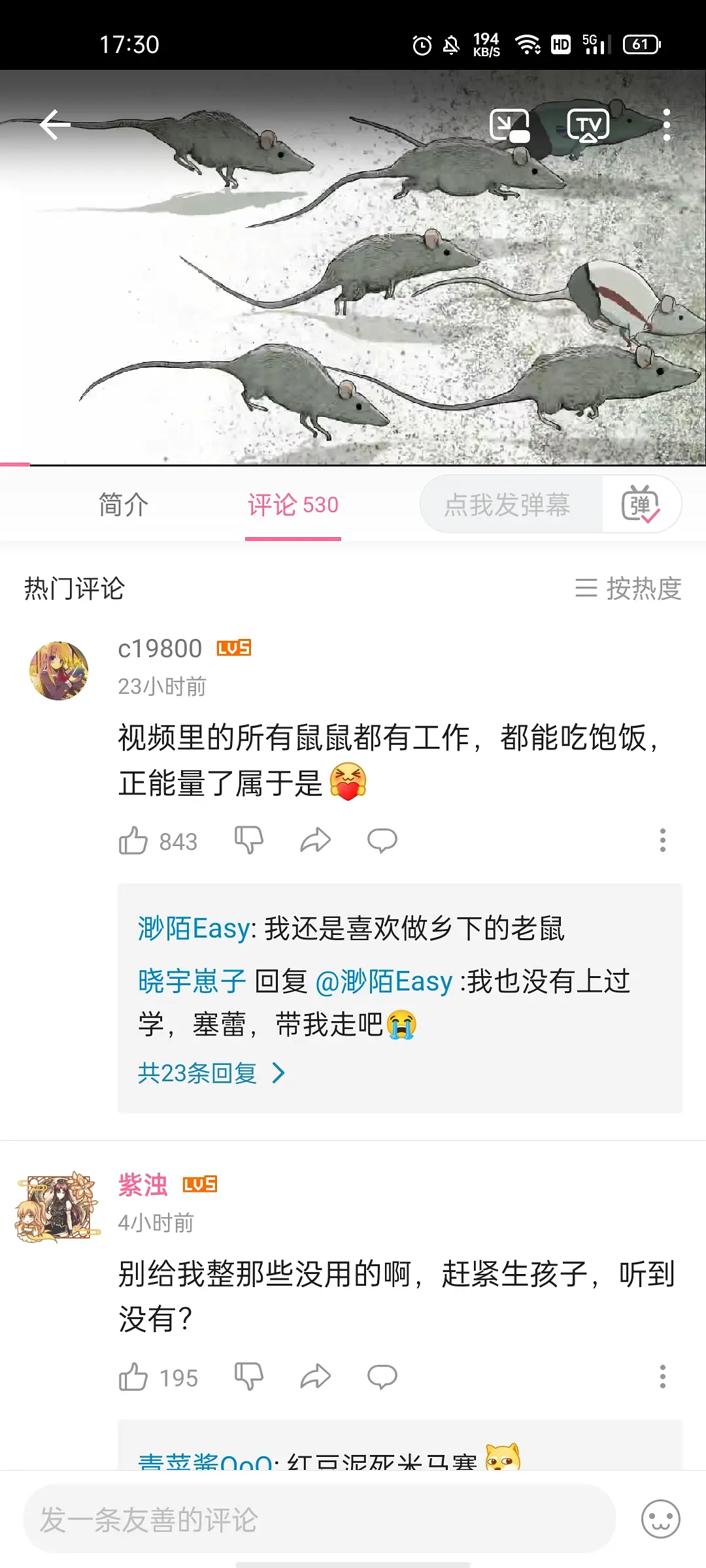Like 紫浊's comment with 195 likes

click(x=133, y=1377)
